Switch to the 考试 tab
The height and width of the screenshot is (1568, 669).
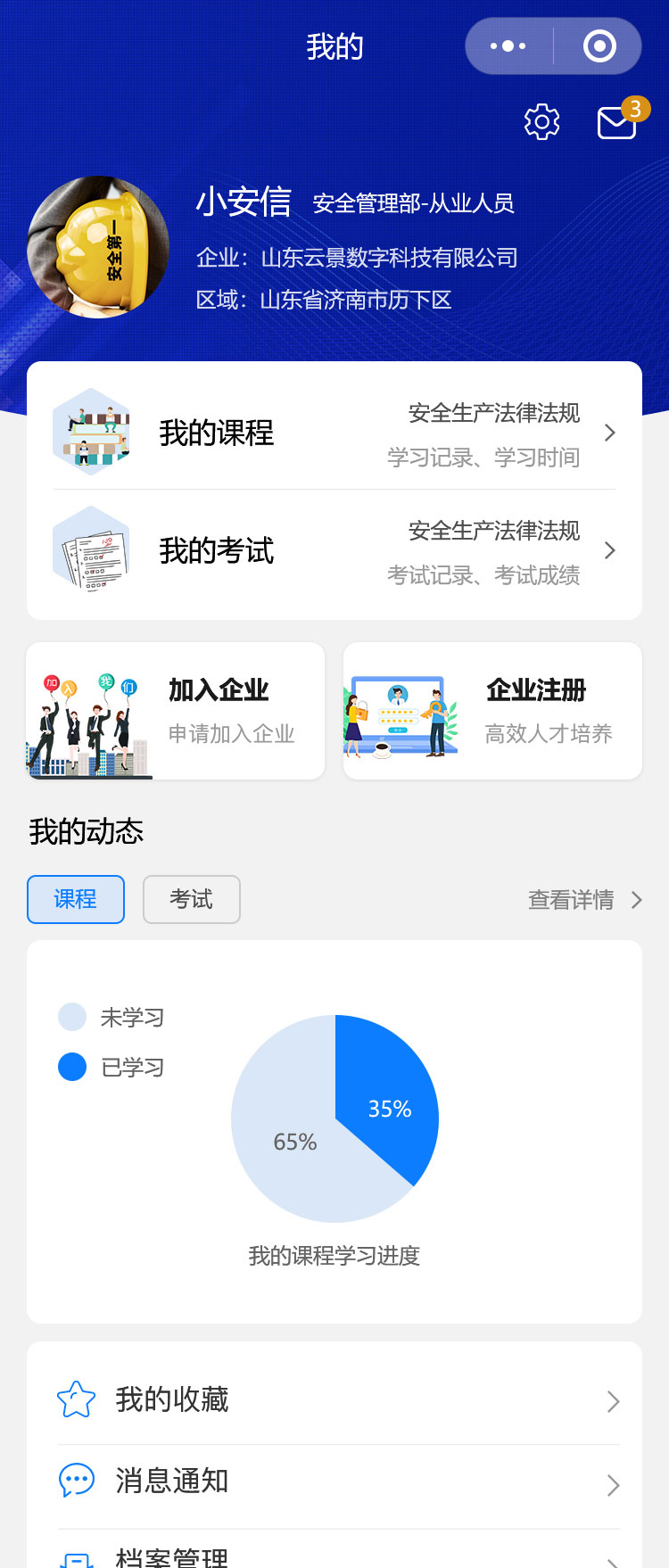(x=192, y=899)
